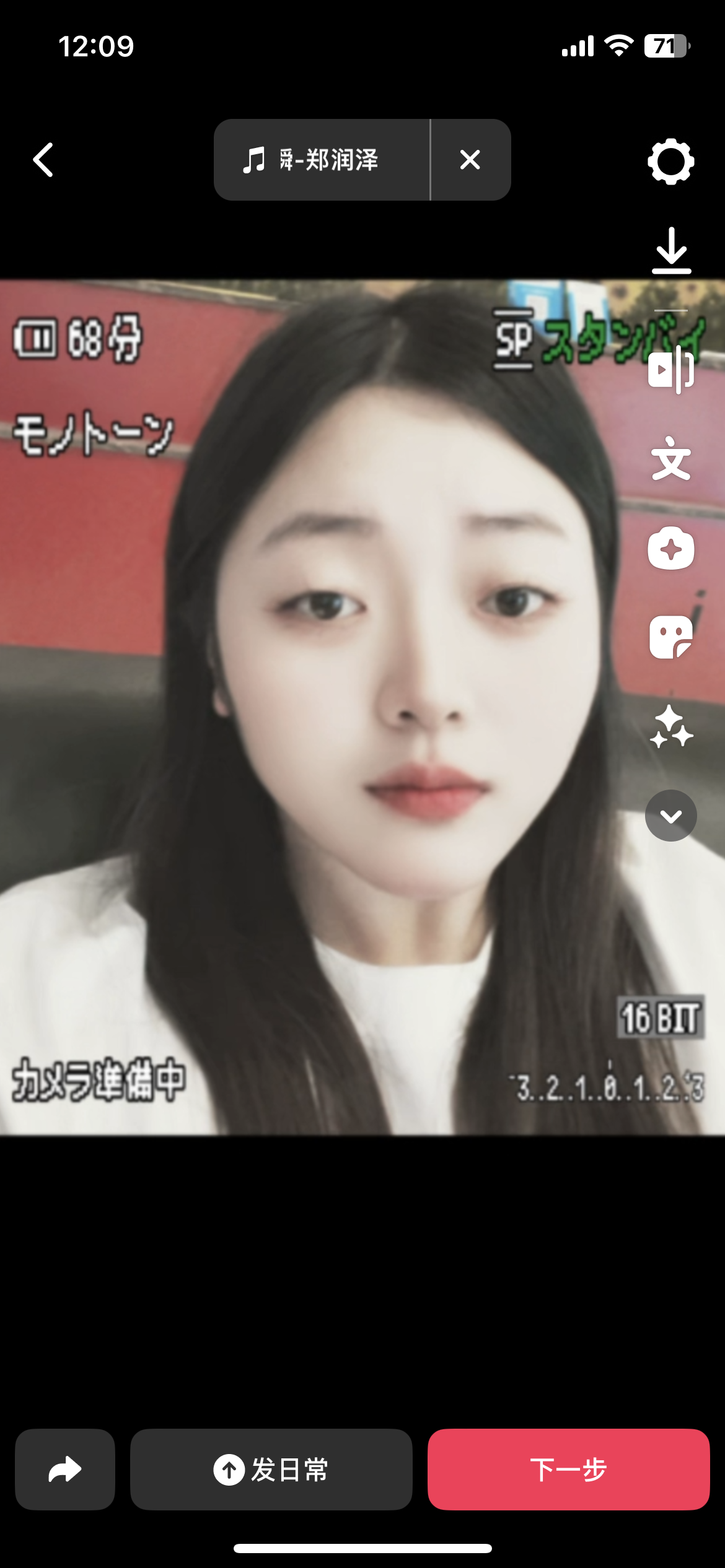Open the effects tool with sparkle badge
Viewport: 725px width, 1568px height.
[671, 548]
